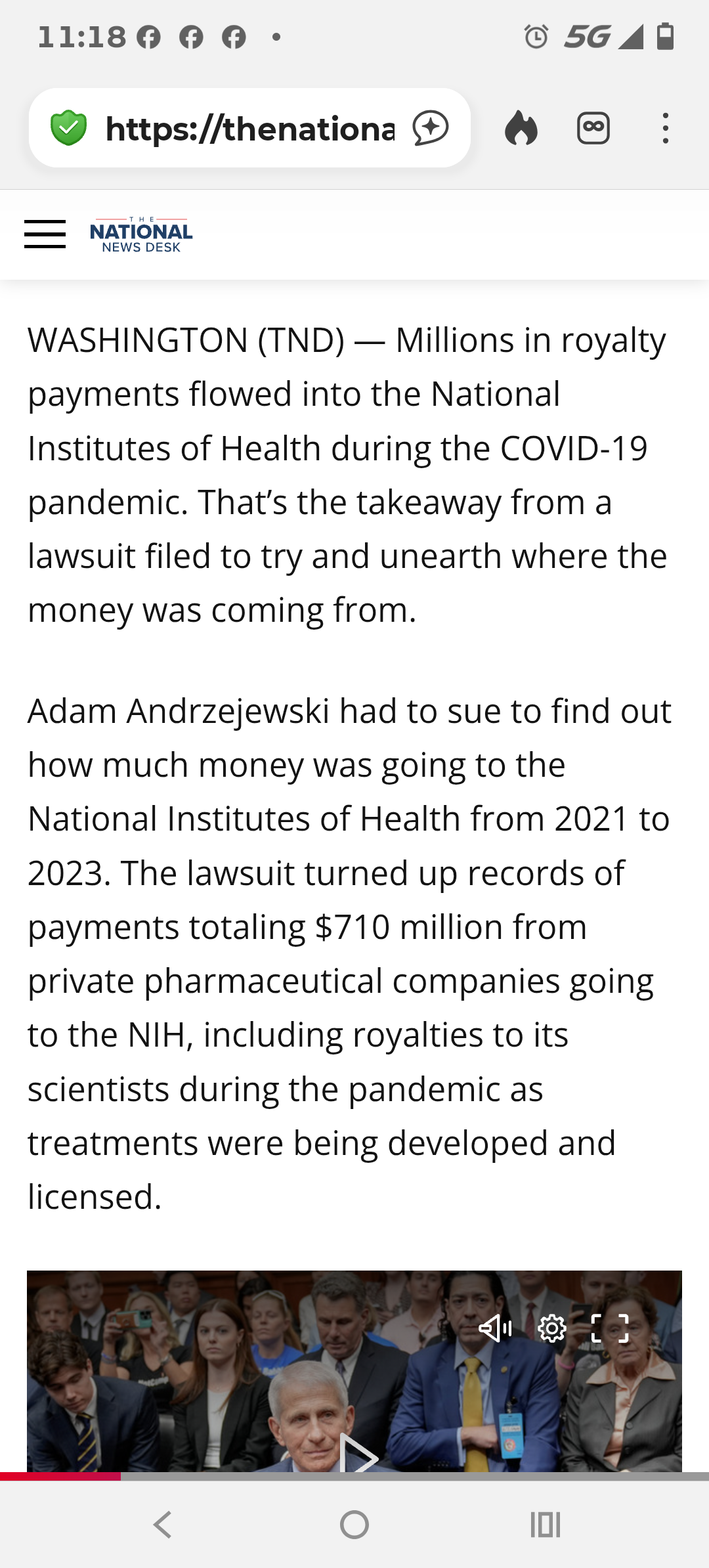Unmute the video audio

click(x=495, y=1329)
